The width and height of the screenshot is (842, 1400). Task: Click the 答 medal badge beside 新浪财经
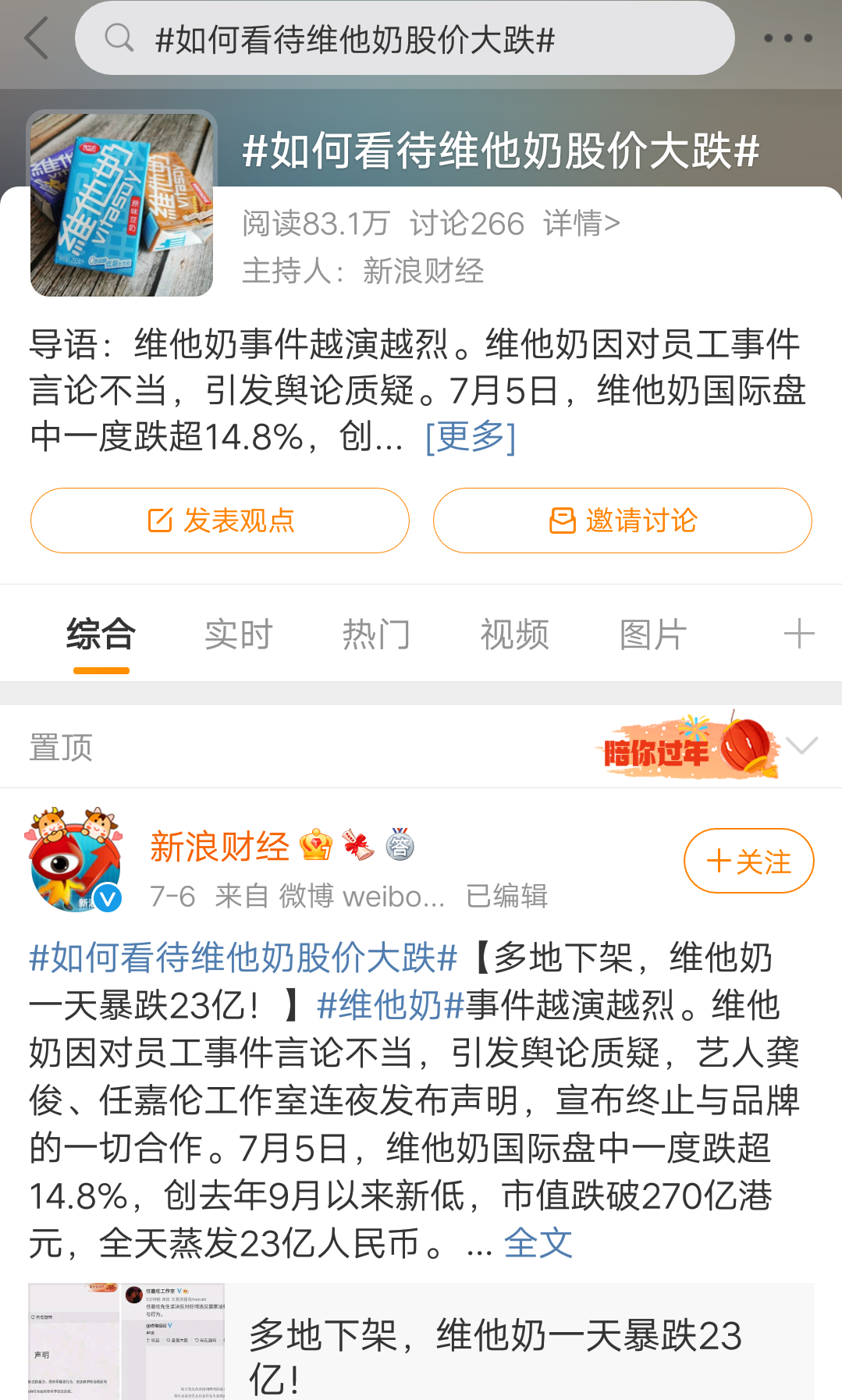(400, 845)
